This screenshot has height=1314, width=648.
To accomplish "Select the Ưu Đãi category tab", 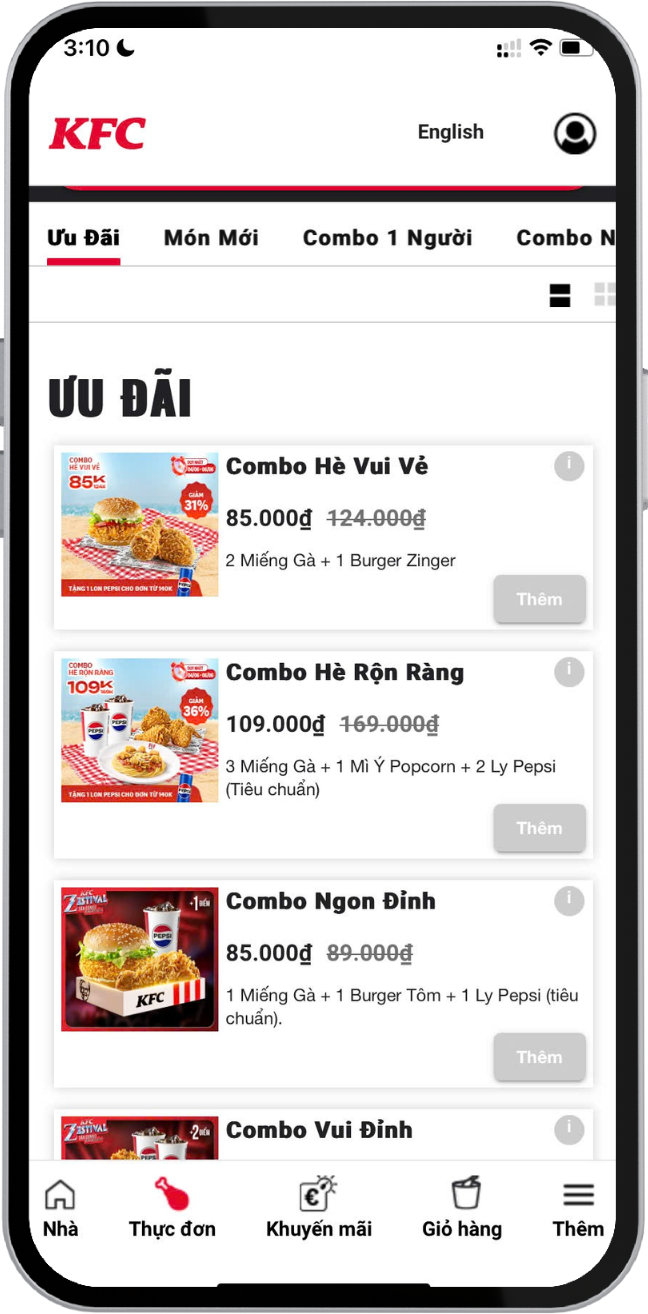I will pos(83,238).
